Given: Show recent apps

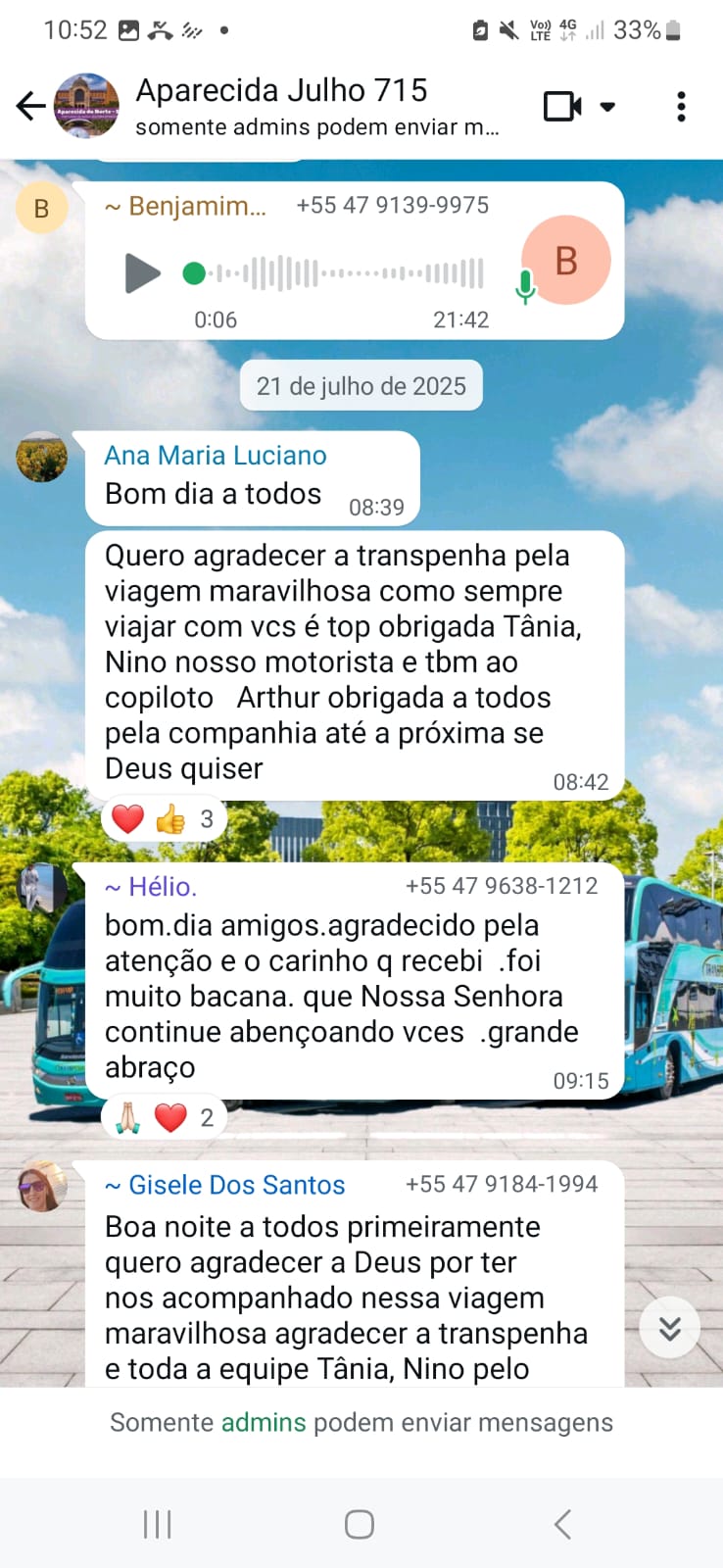Looking at the screenshot, I should [x=157, y=1524].
